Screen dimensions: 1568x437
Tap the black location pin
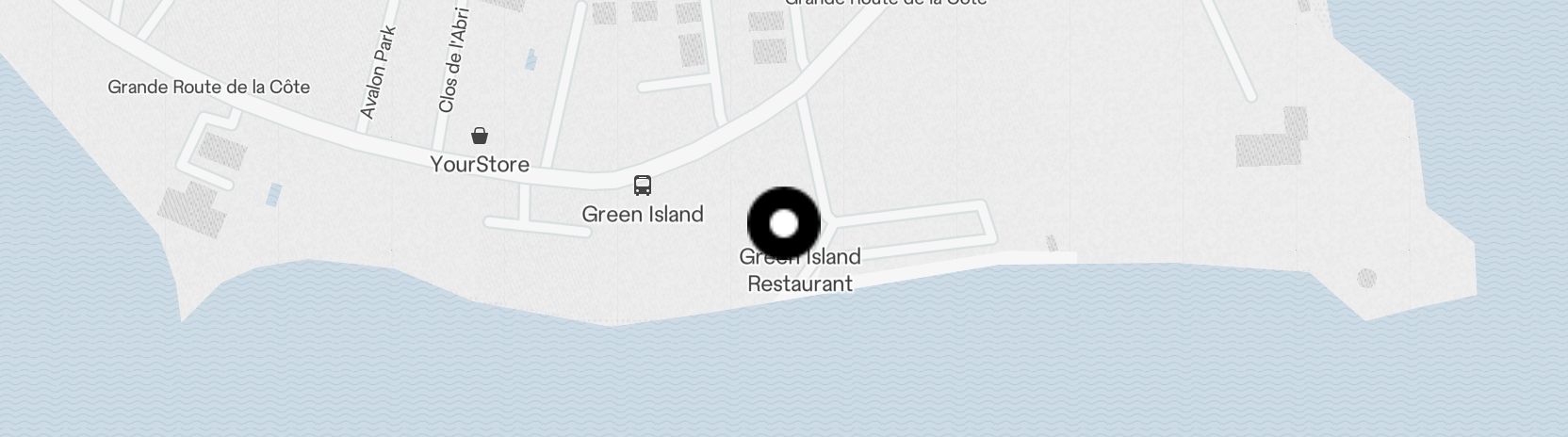(x=784, y=224)
